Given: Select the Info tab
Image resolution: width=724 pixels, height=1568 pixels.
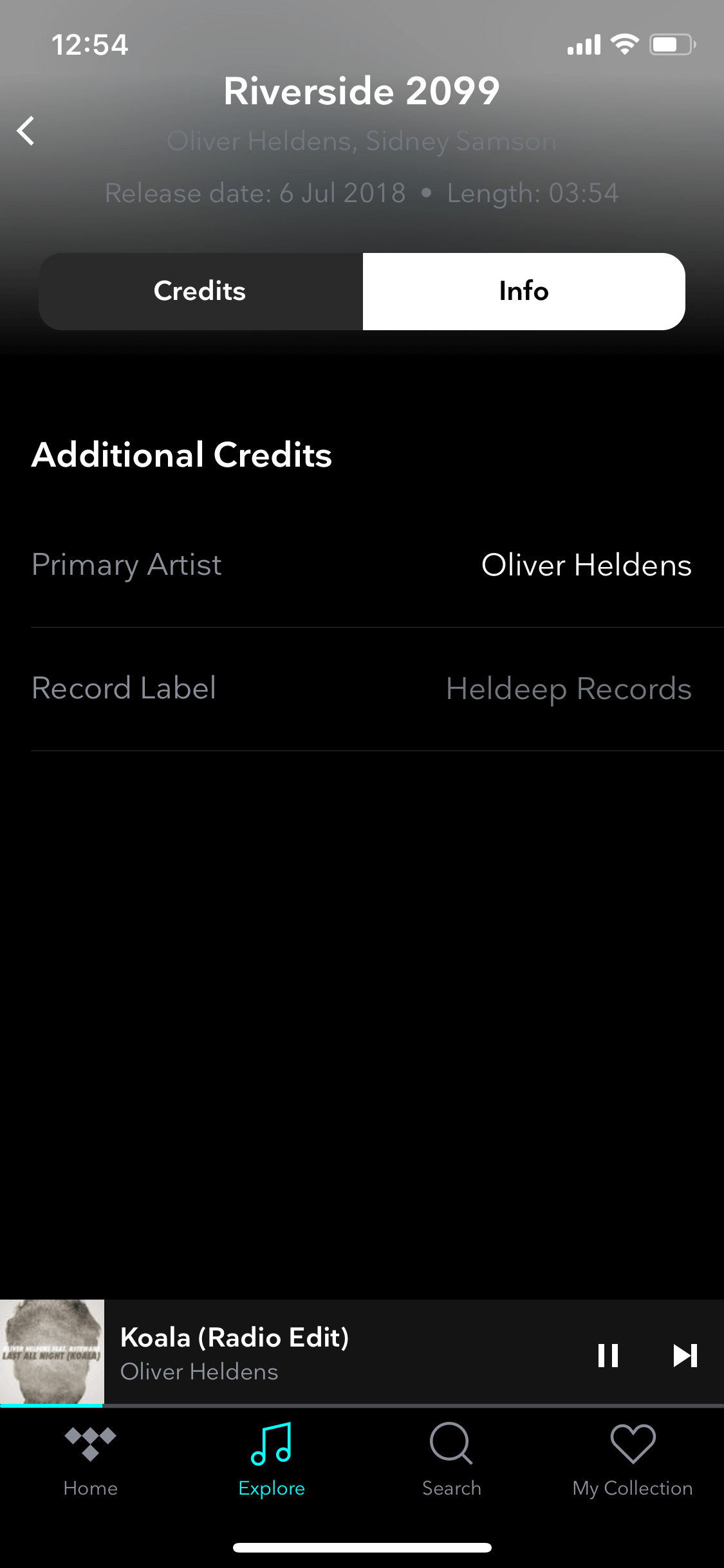Looking at the screenshot, I should 524,292.
